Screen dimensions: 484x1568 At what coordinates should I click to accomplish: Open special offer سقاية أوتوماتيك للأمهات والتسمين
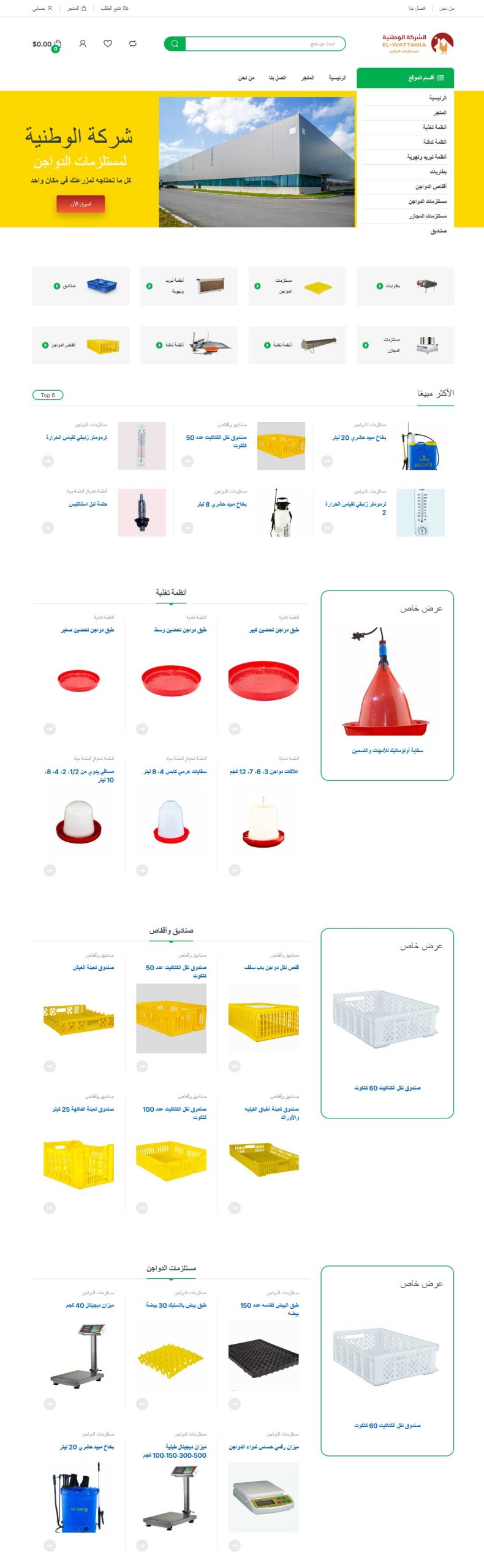[x=387, y=750]
